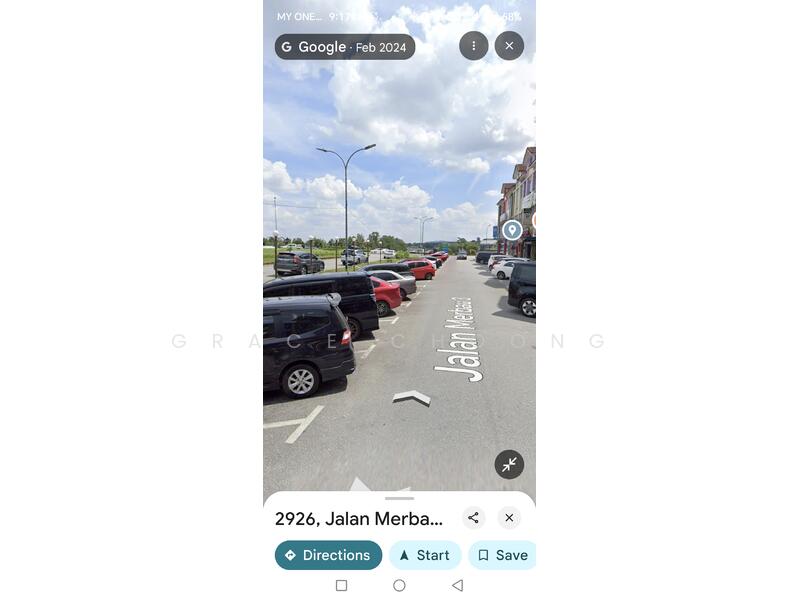
Task: Dismiss the 2926, Jalan Merbau place card
Action: [509, 518]
